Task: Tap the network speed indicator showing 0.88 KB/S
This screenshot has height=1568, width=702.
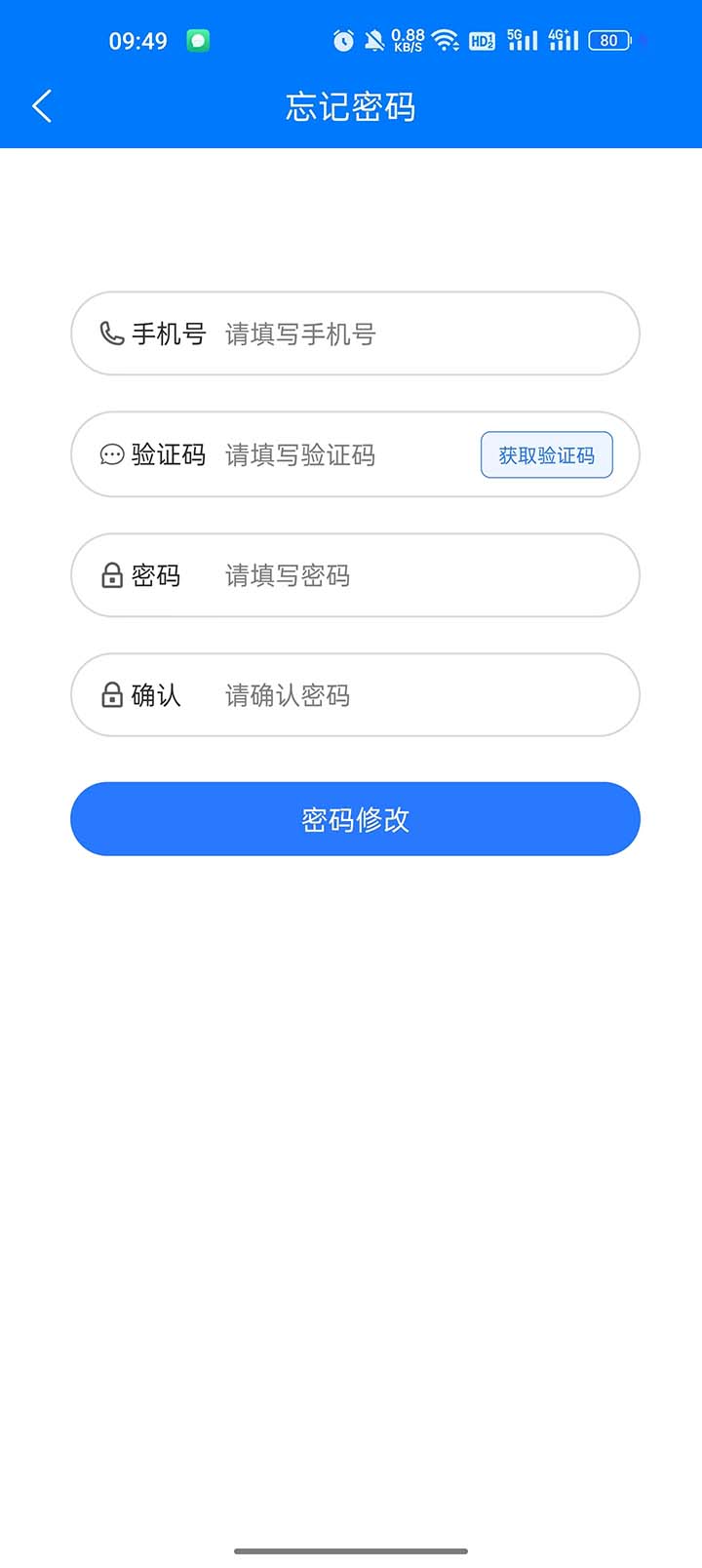Action: [x=407, y=41]
